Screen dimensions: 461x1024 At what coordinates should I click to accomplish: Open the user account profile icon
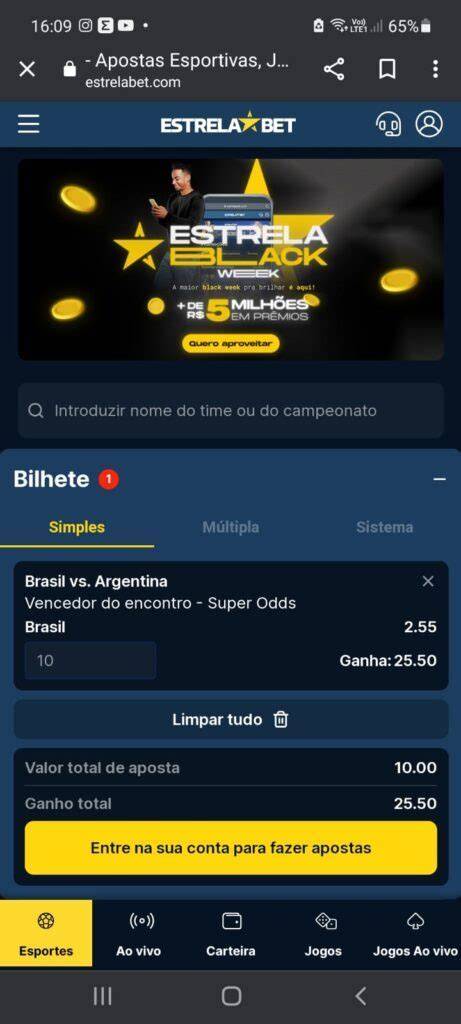click(x=429, y=124)
